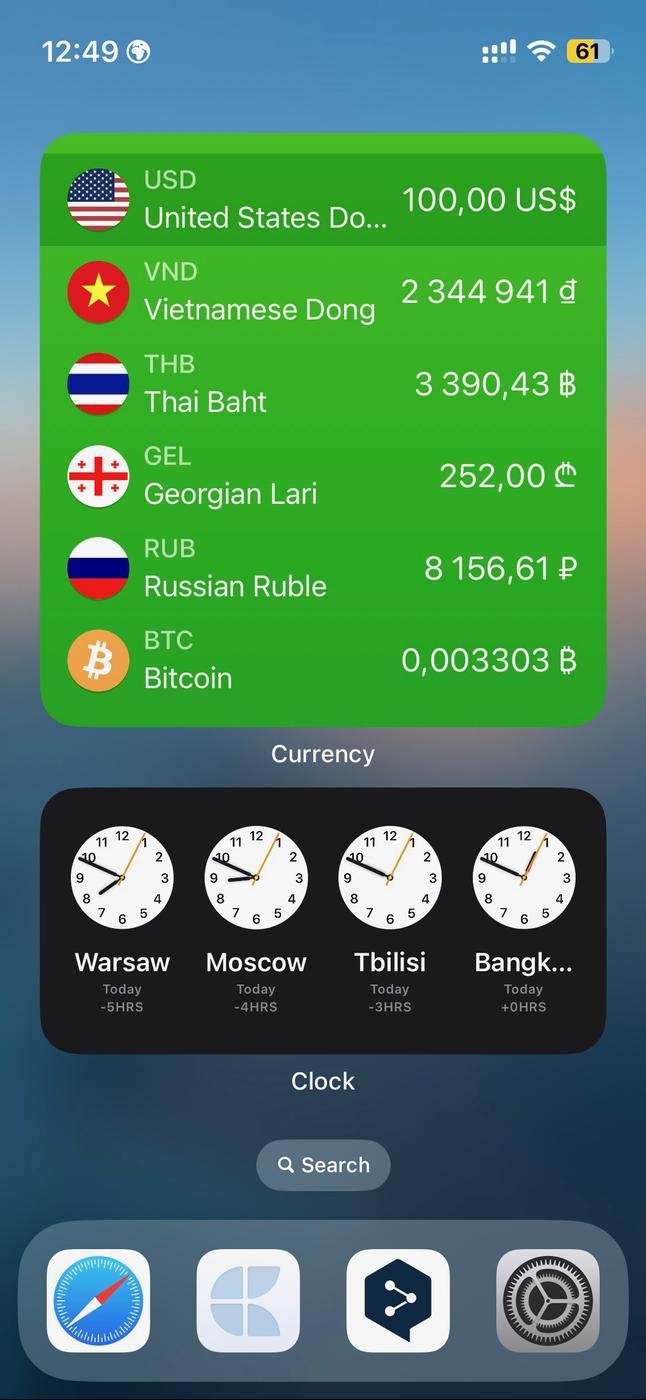This screenshot has width=646, height=1400.
Task: Tap the Search pill
Action: [x=323, y=1165]
